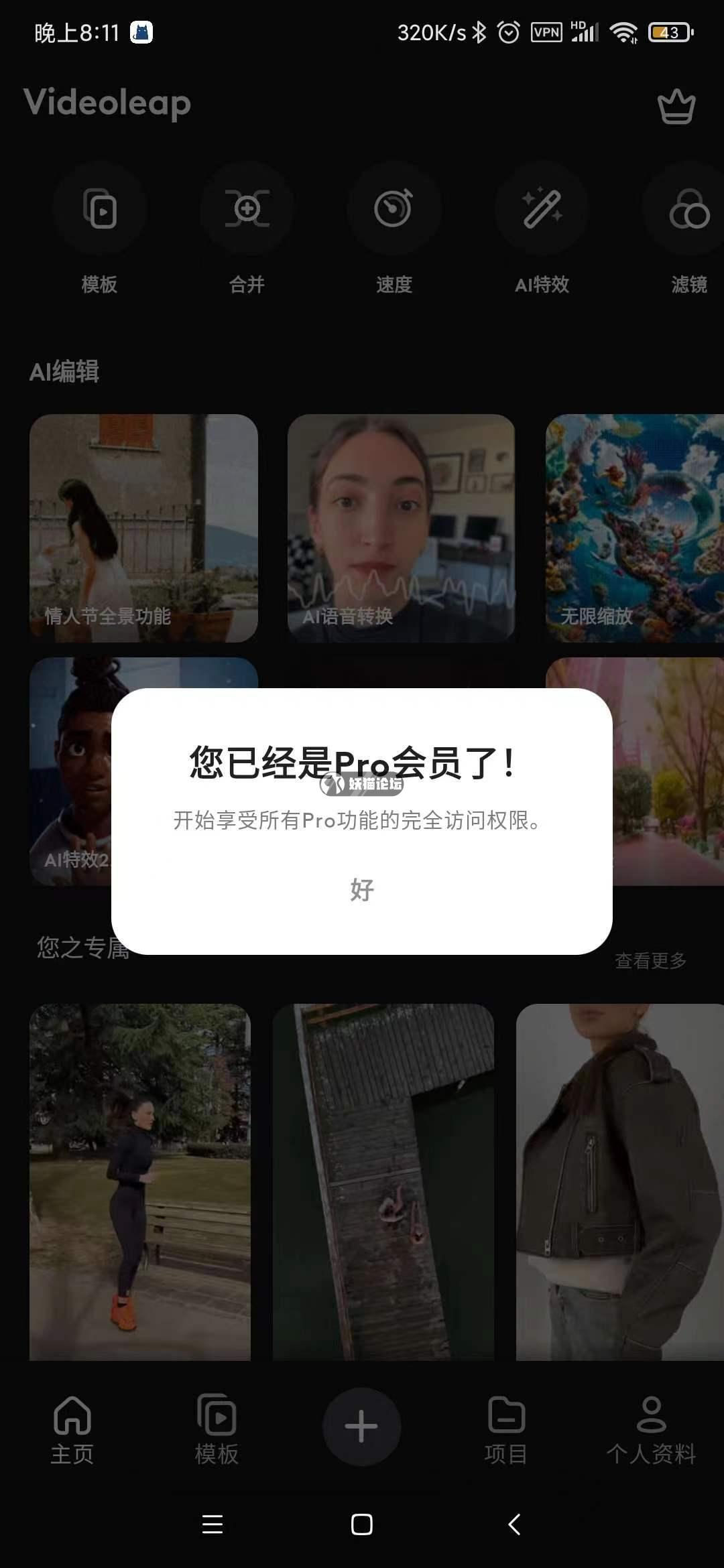Tap 查看更多 to see more
The width and height of the screenshot is (724, 1568).
click(650, 961)
